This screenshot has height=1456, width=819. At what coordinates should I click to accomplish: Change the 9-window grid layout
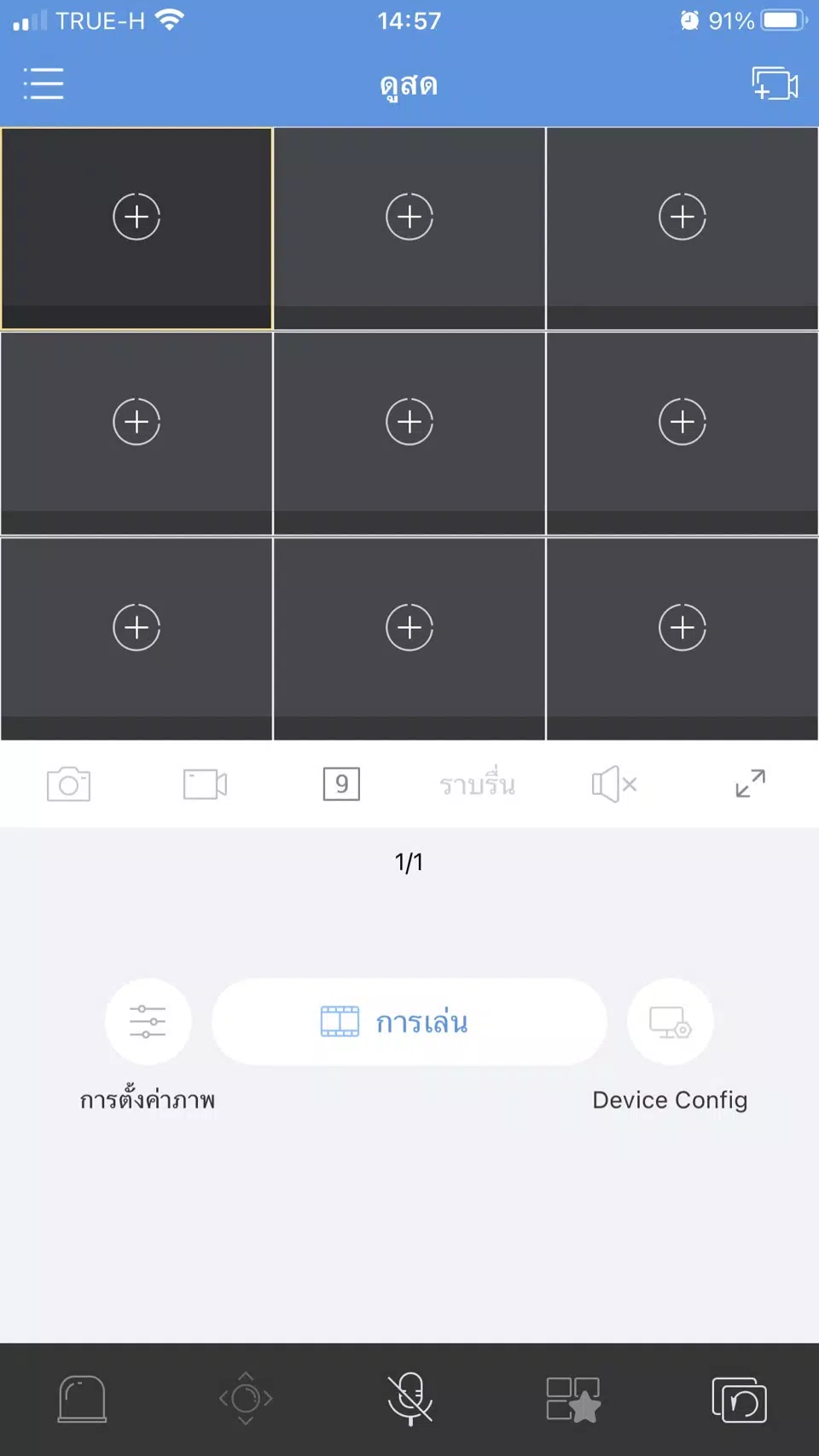(x=341, y=784)
